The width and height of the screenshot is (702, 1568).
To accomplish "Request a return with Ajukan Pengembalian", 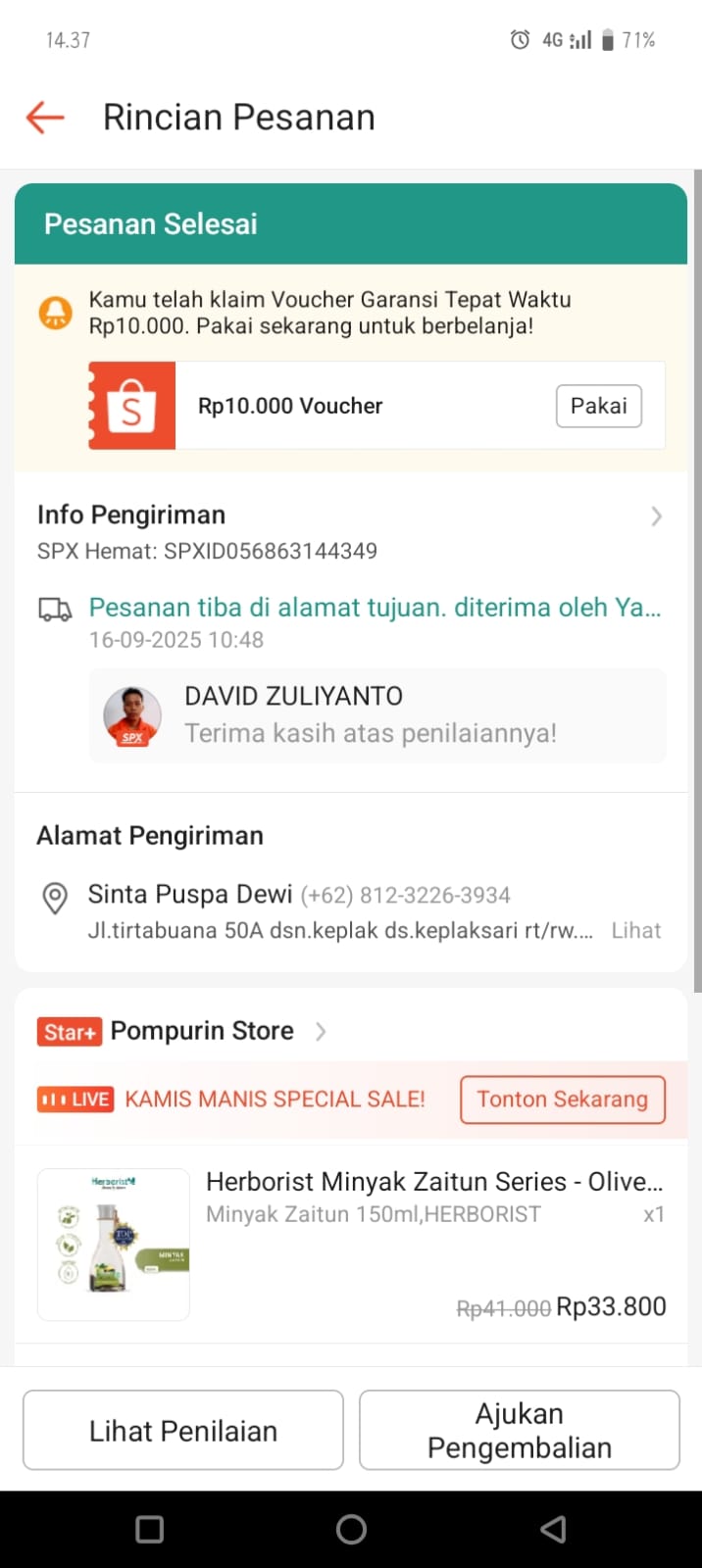I will (x=519, y=1431).
